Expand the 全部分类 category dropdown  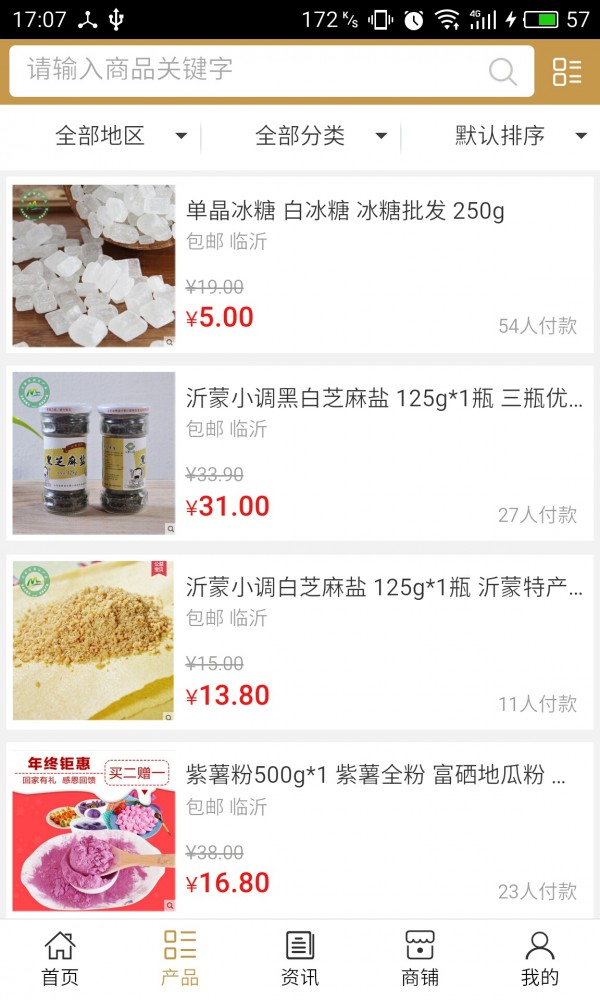tap(320, 136)
